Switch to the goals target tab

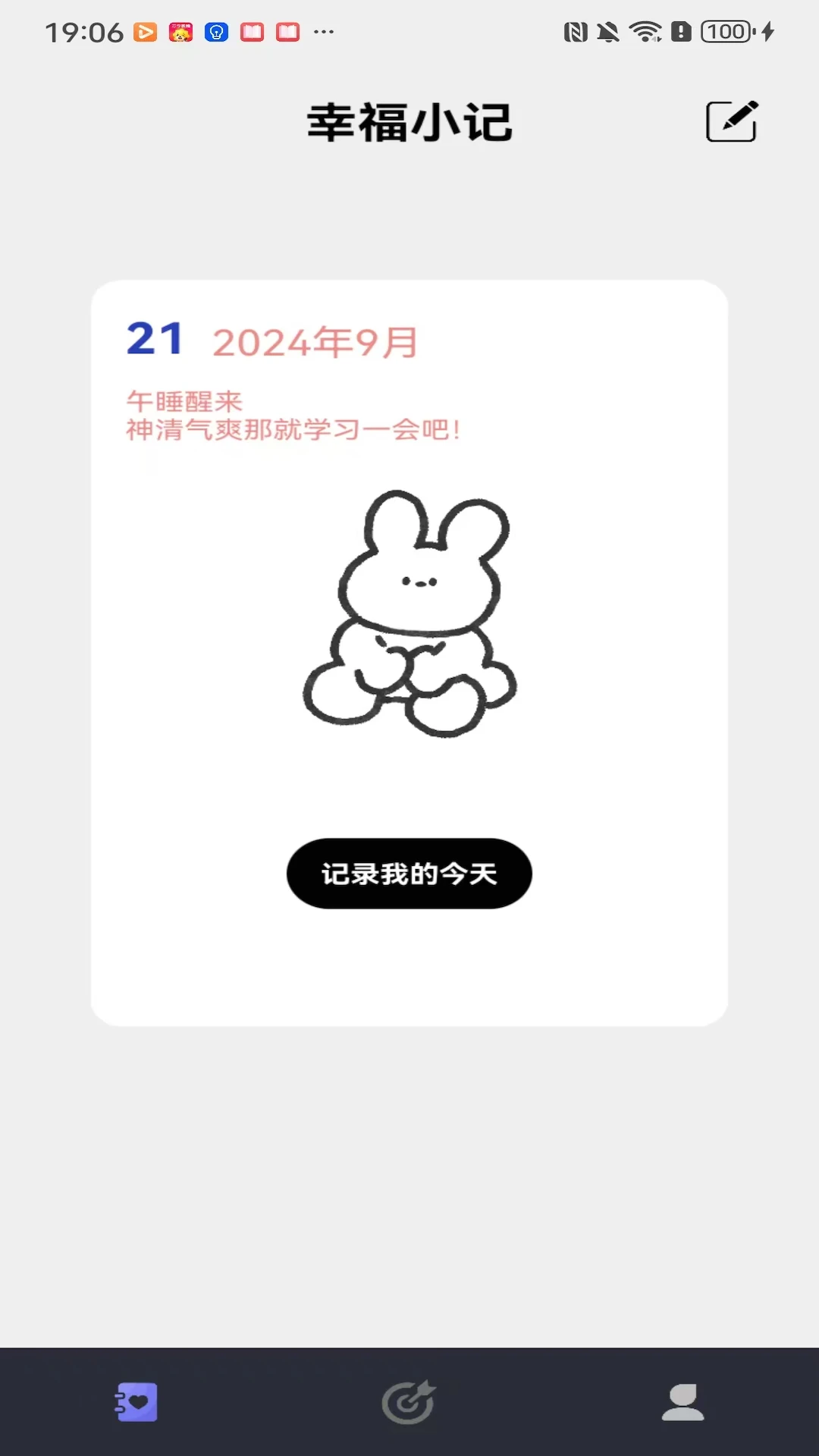pyautogui.click(x=409, y=1402)
